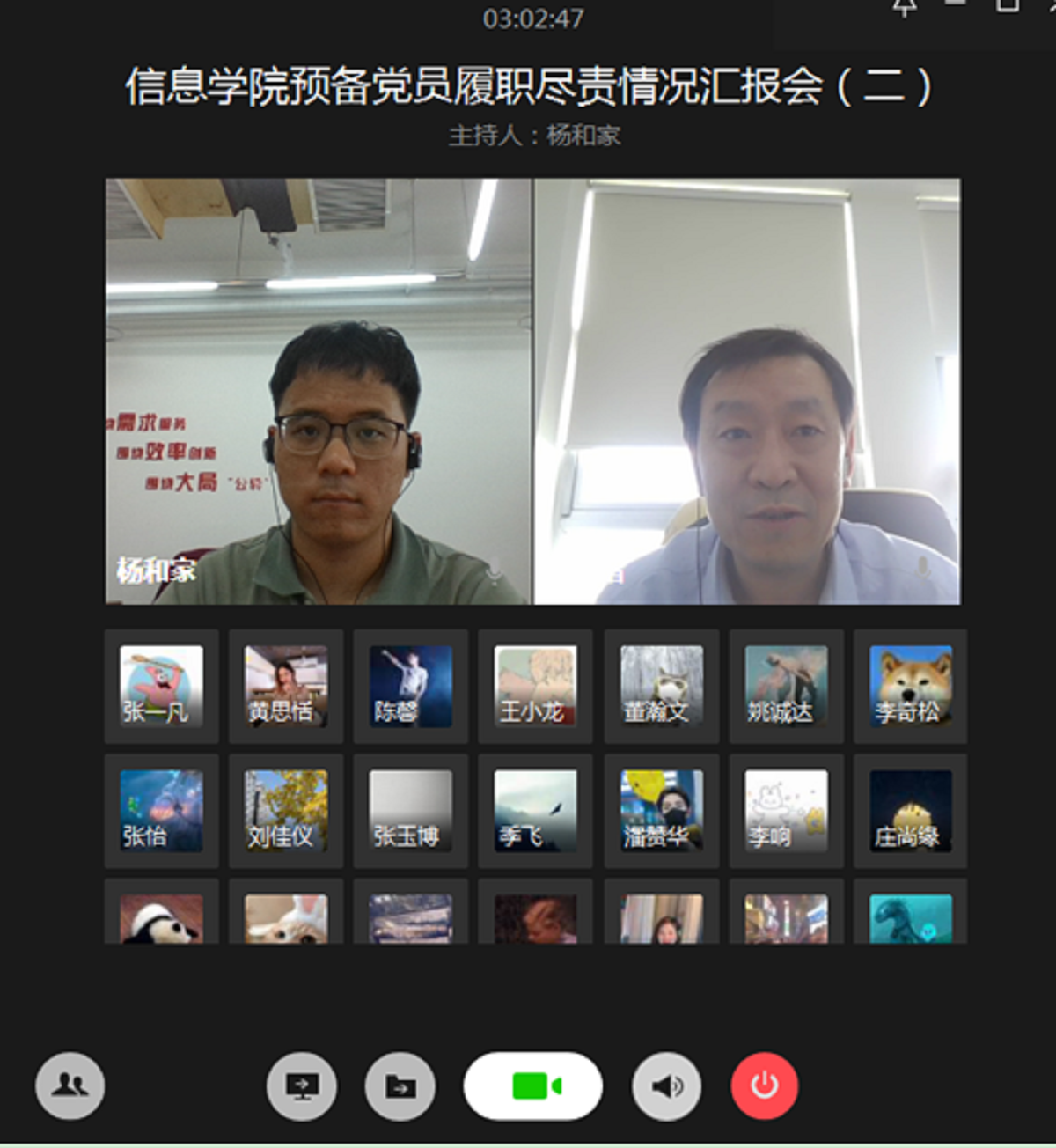The width and height of the screenshot is (1056, 1148).
Task: Tap participant tile 张一凡
Action: click(x=161, y=687)
